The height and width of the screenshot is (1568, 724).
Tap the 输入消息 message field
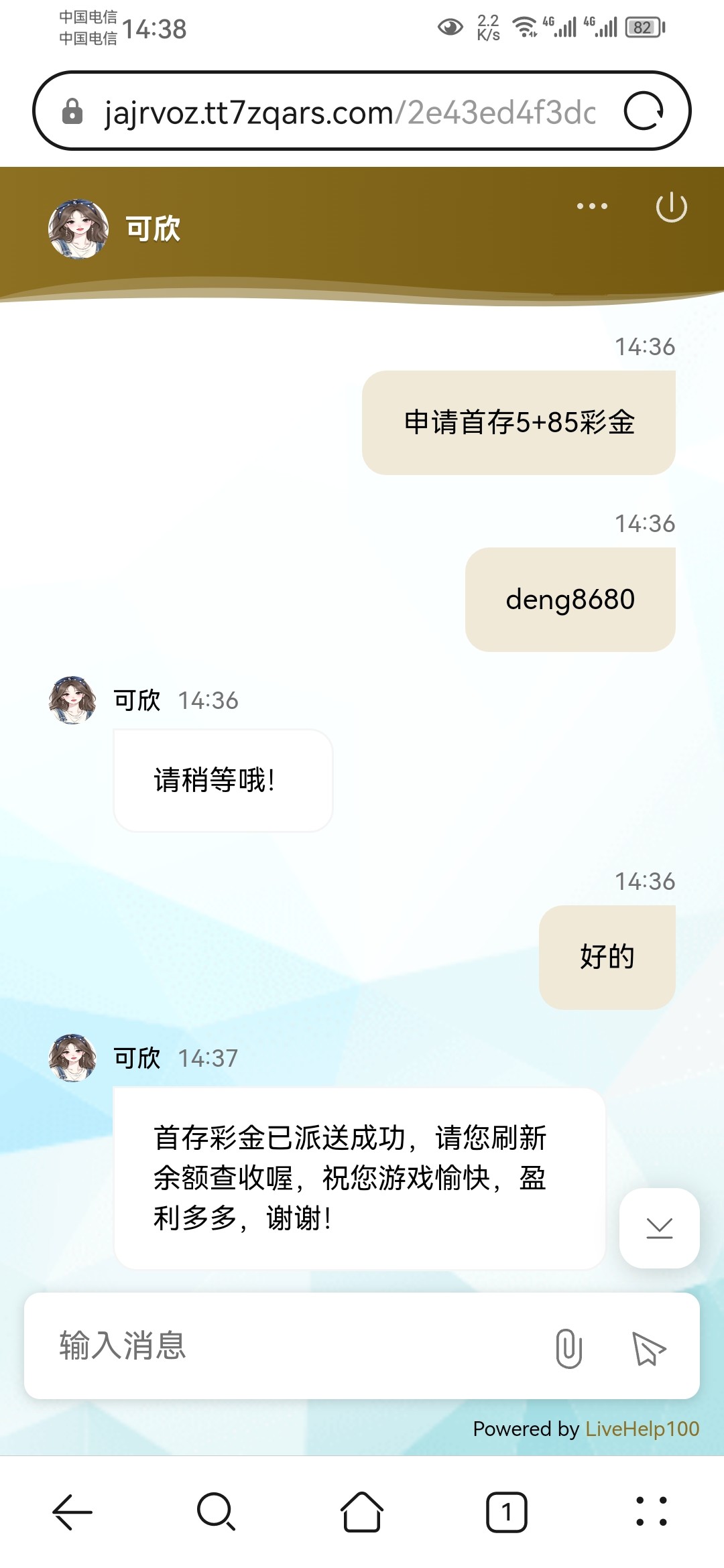288,1346
